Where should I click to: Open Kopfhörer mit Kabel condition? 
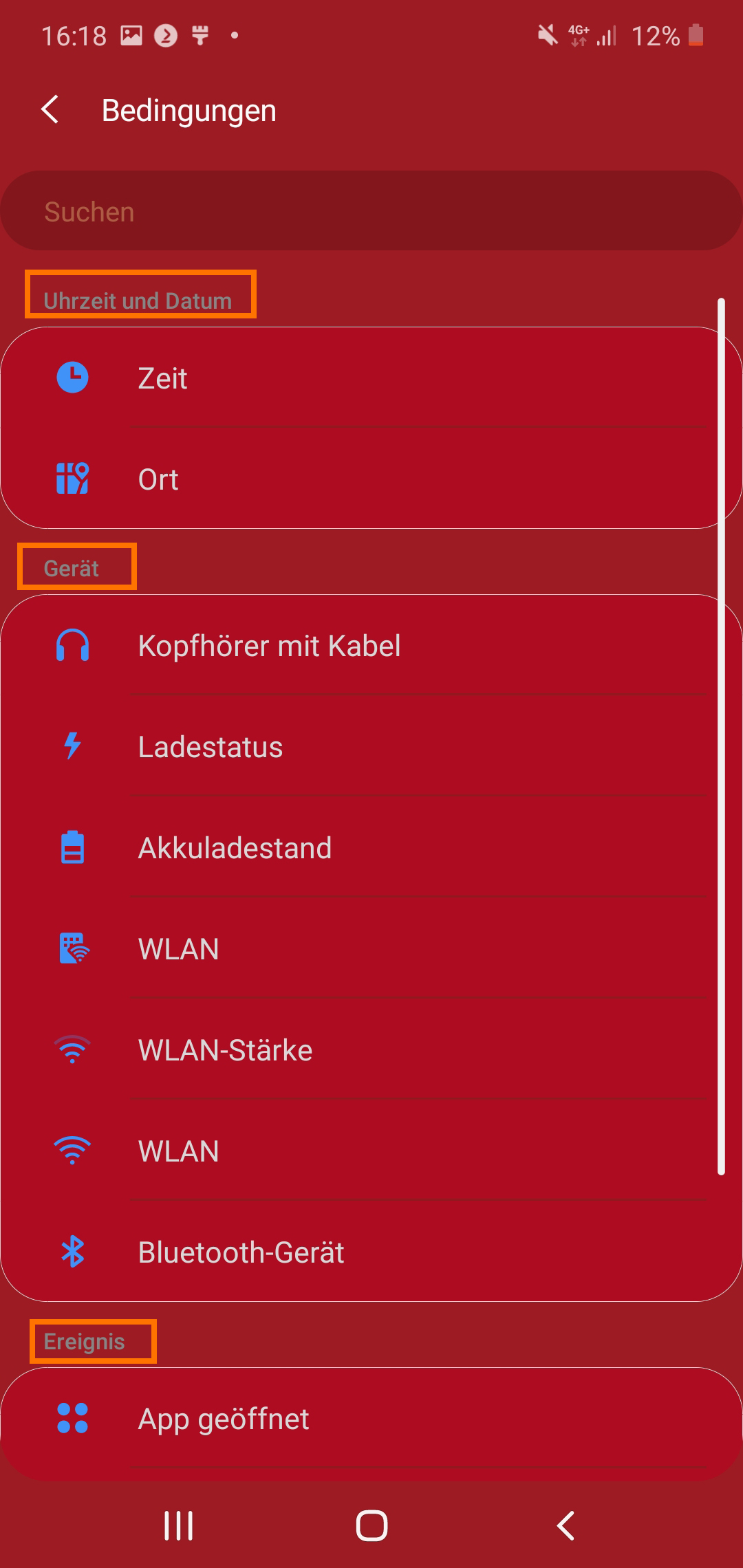coord(371,645)
